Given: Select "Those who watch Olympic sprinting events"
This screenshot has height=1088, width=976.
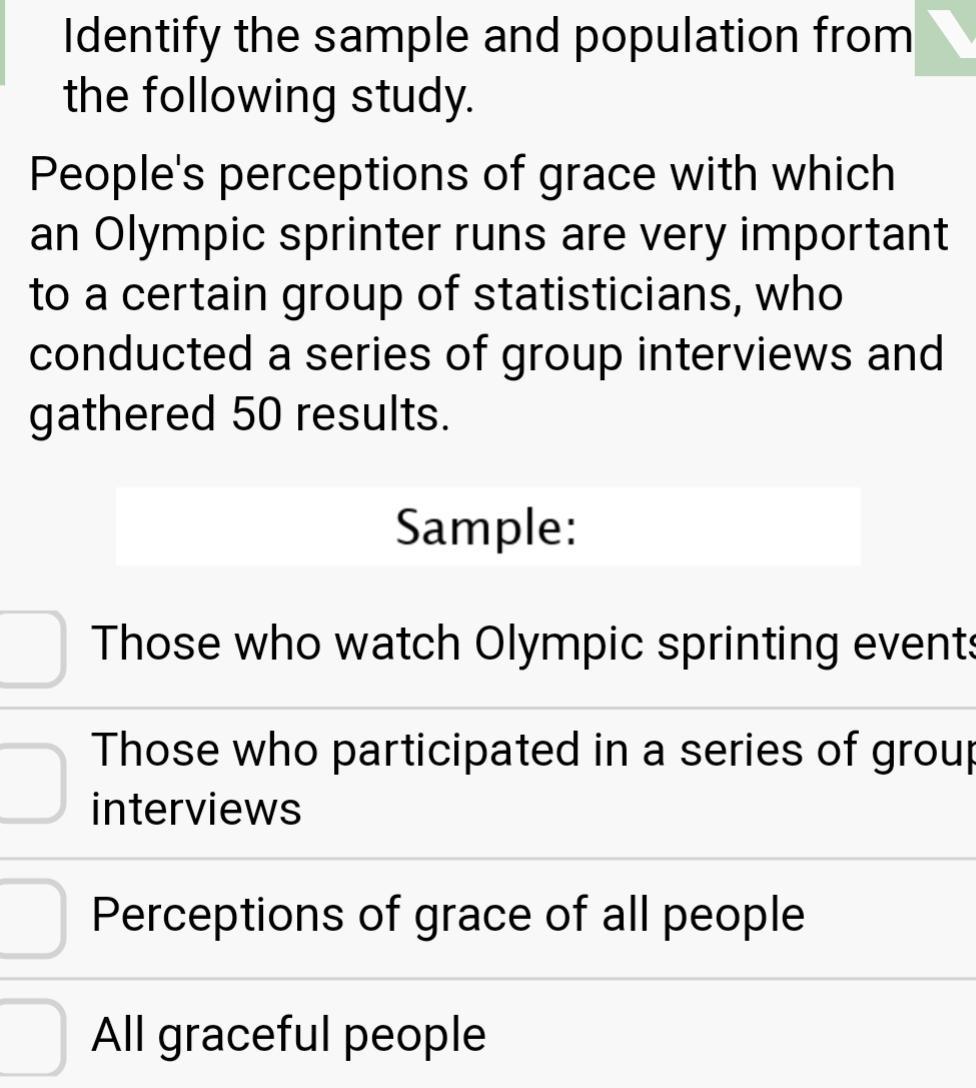Looking at the screenshot, I should pyautogui.click(x=30, y=648).
